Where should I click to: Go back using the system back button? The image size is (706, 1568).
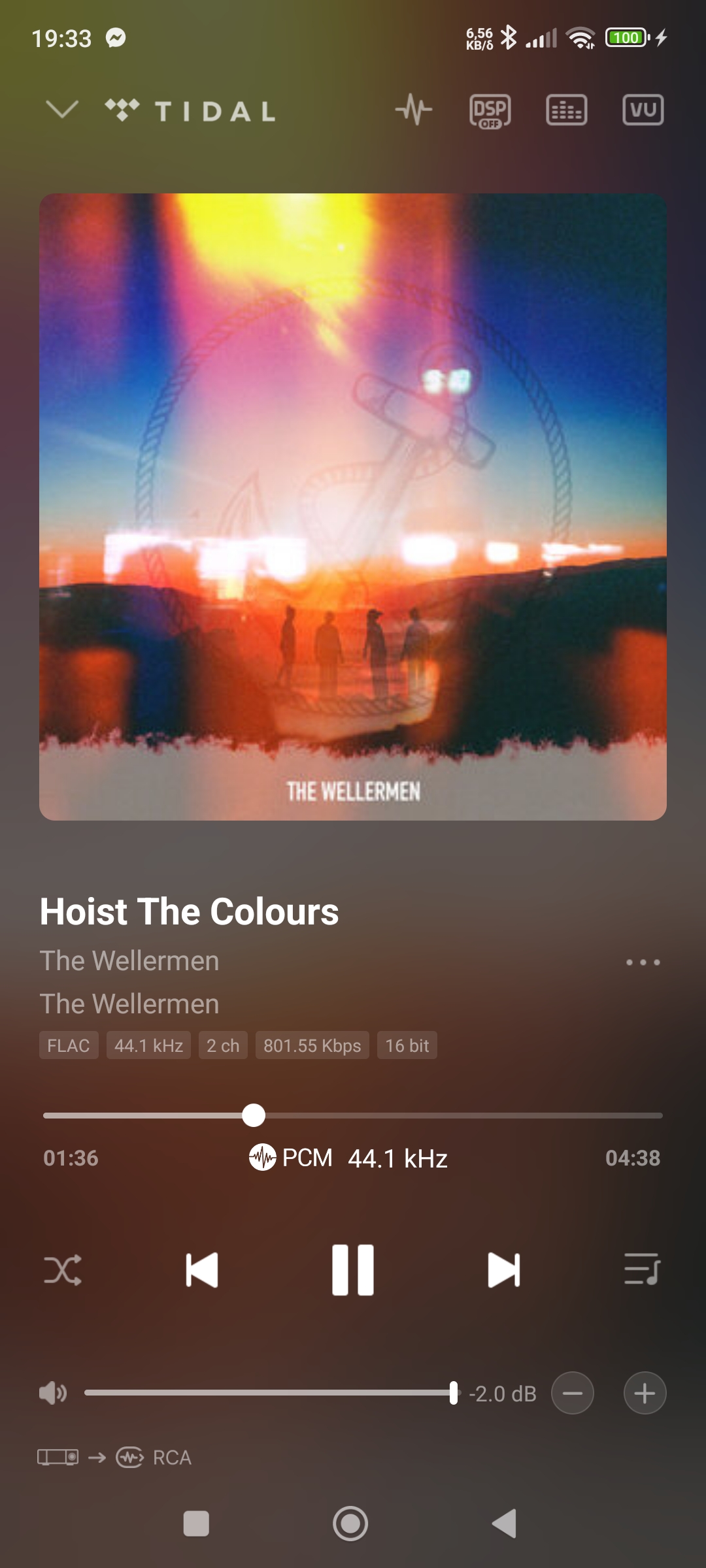pos(505,1523)
